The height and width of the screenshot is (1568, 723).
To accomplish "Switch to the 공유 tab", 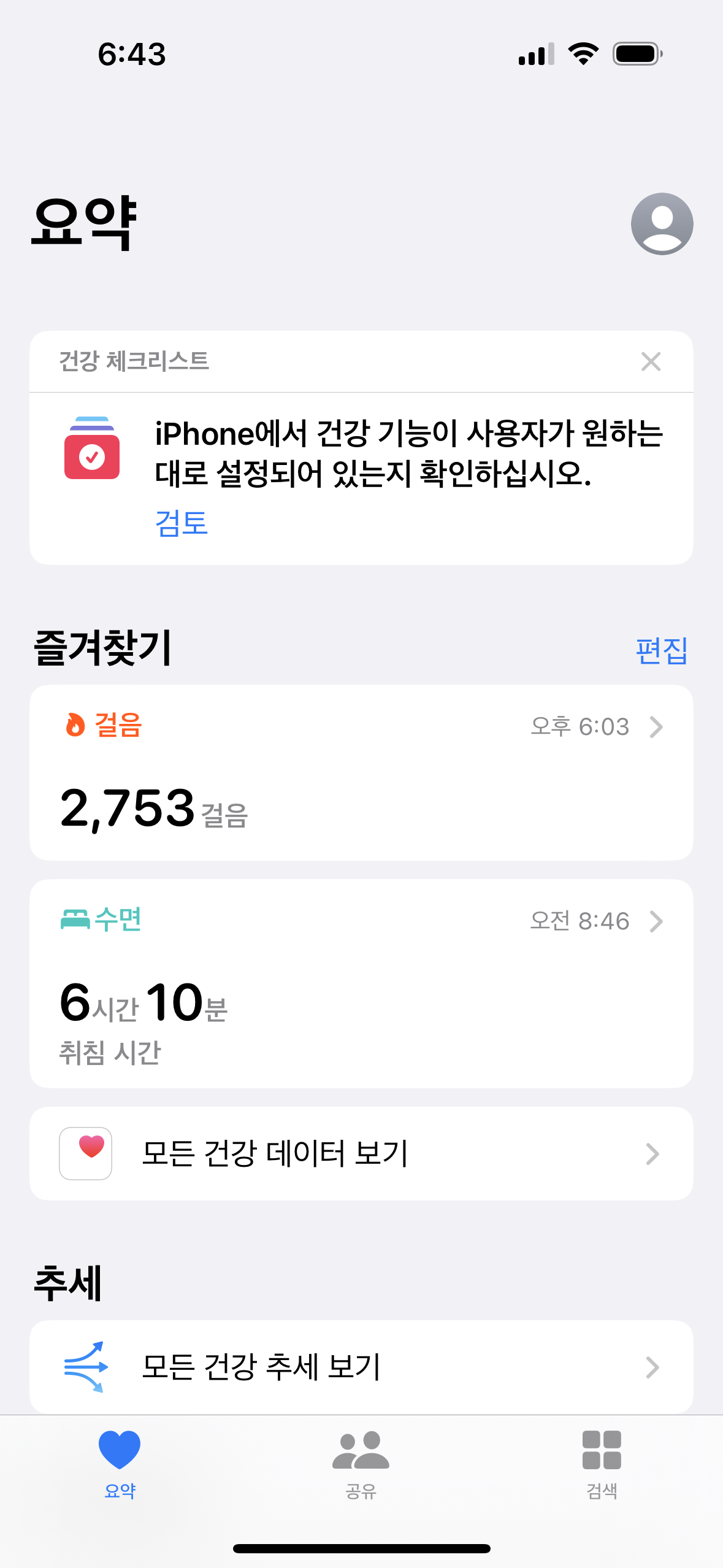I will click(361, 1464).
